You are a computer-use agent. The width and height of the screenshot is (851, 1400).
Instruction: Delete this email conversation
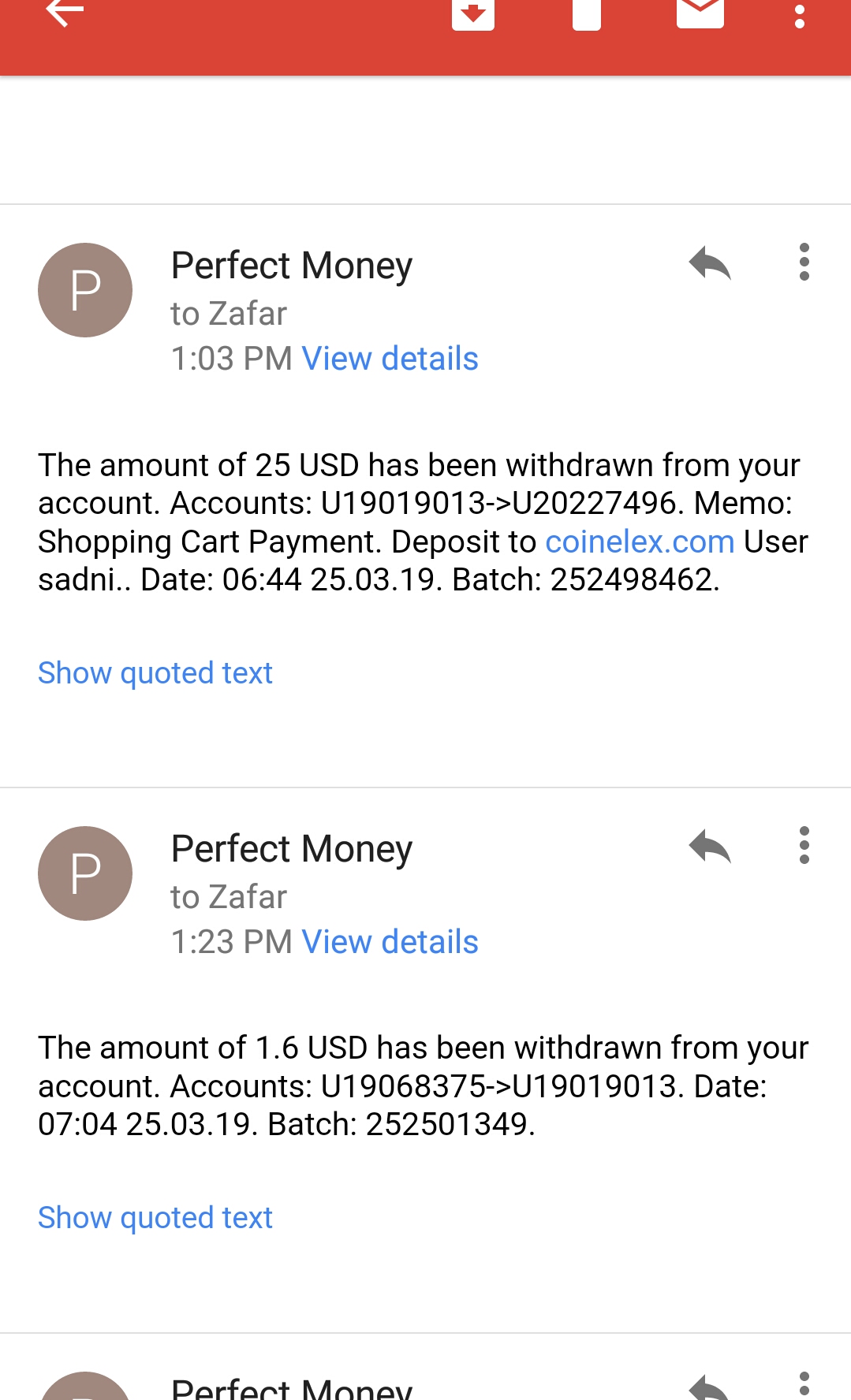point(586,14)
